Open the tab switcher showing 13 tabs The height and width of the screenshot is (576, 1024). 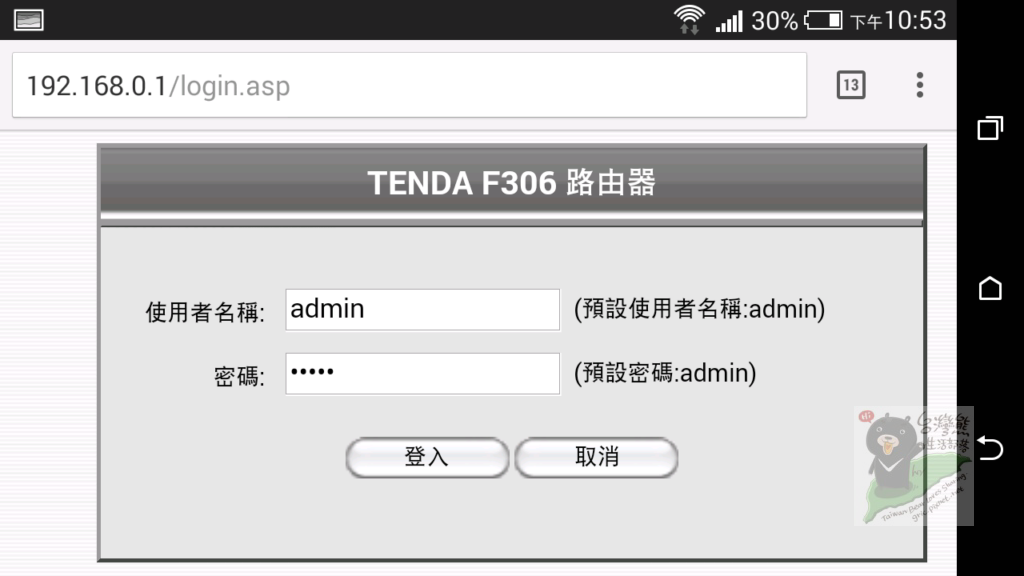pos(850,86)
